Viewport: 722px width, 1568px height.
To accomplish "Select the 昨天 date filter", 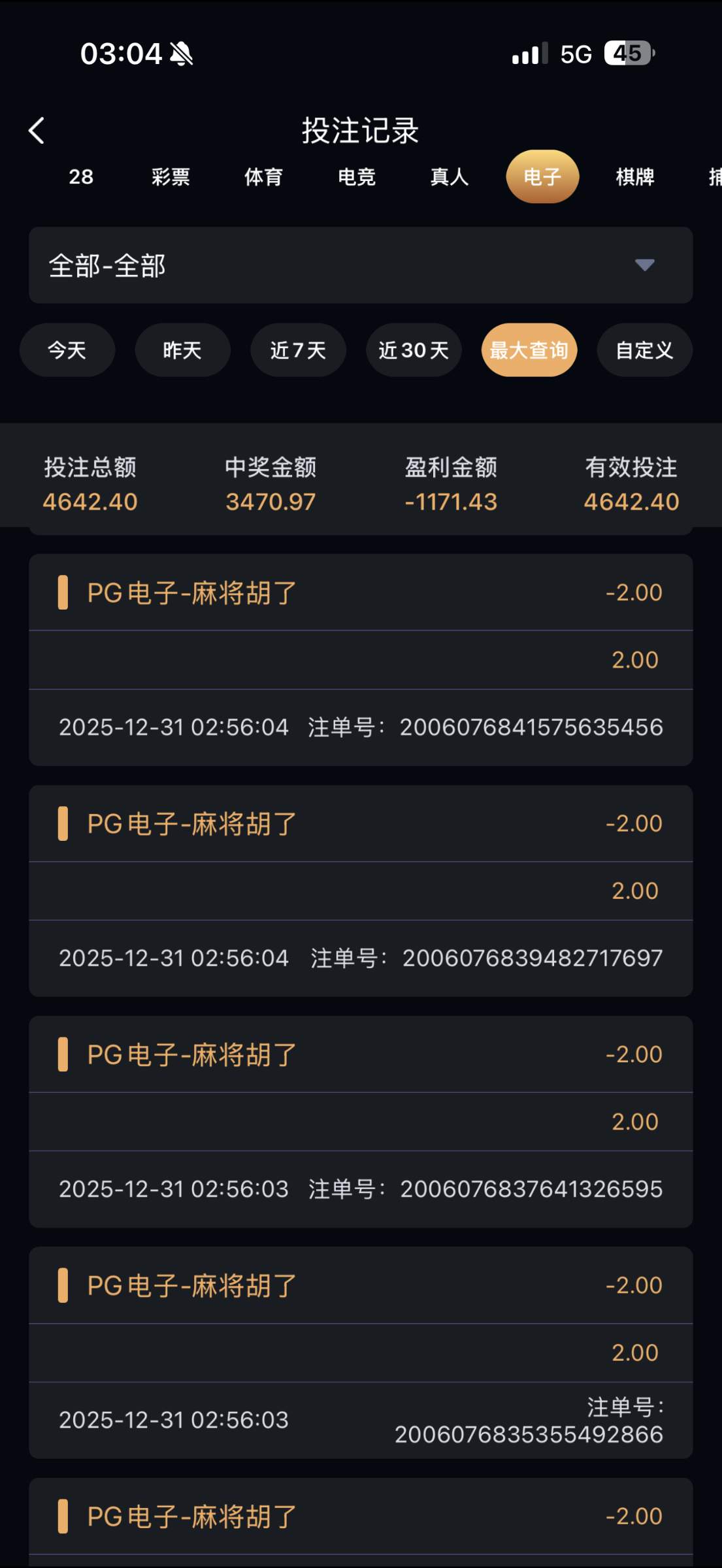I will click(x=182, y=350).
